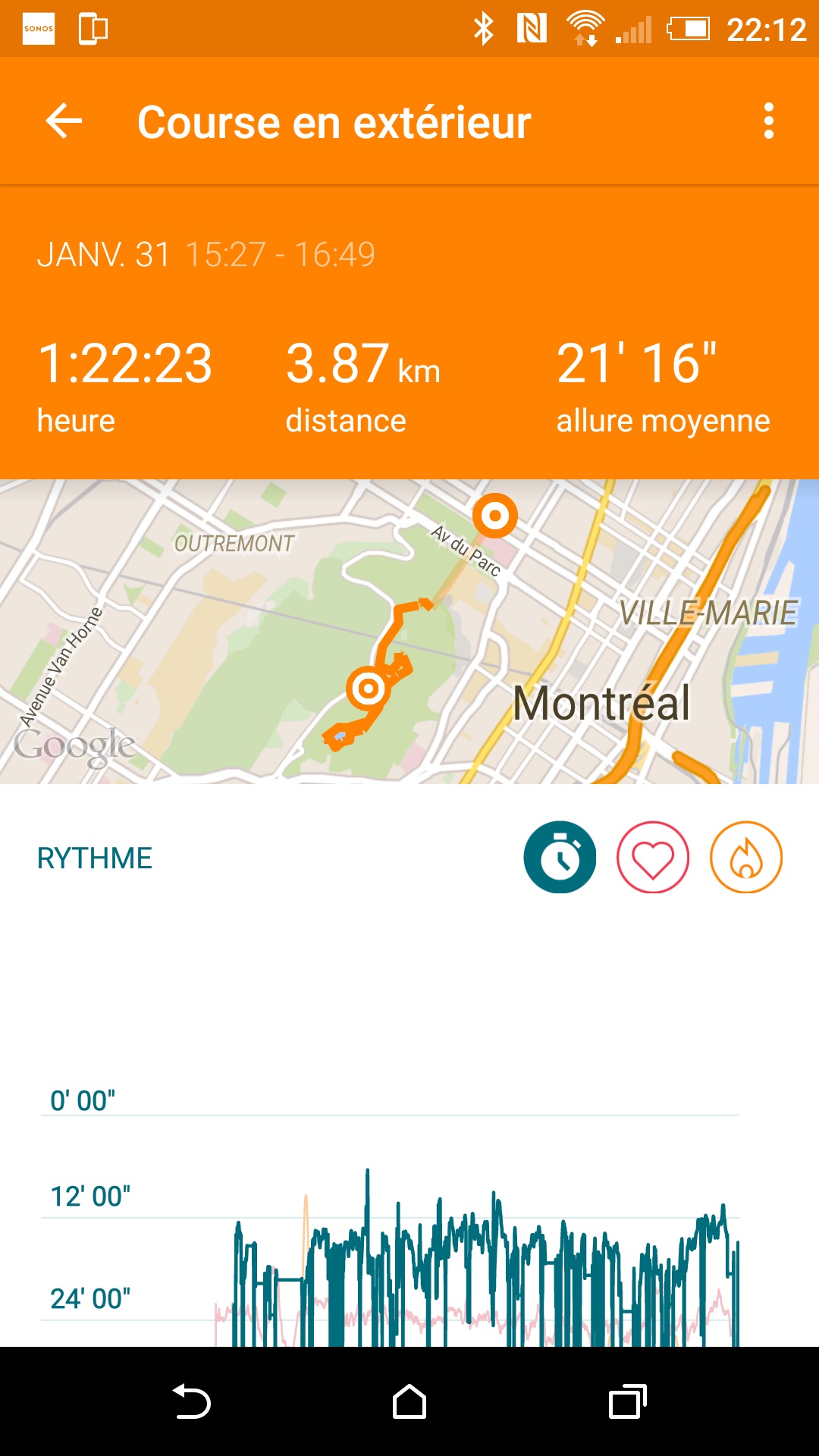The width and height of the screenshot is (819, 1456).
Task: Go back using the app bar arrow
Action: coord(64,121)
